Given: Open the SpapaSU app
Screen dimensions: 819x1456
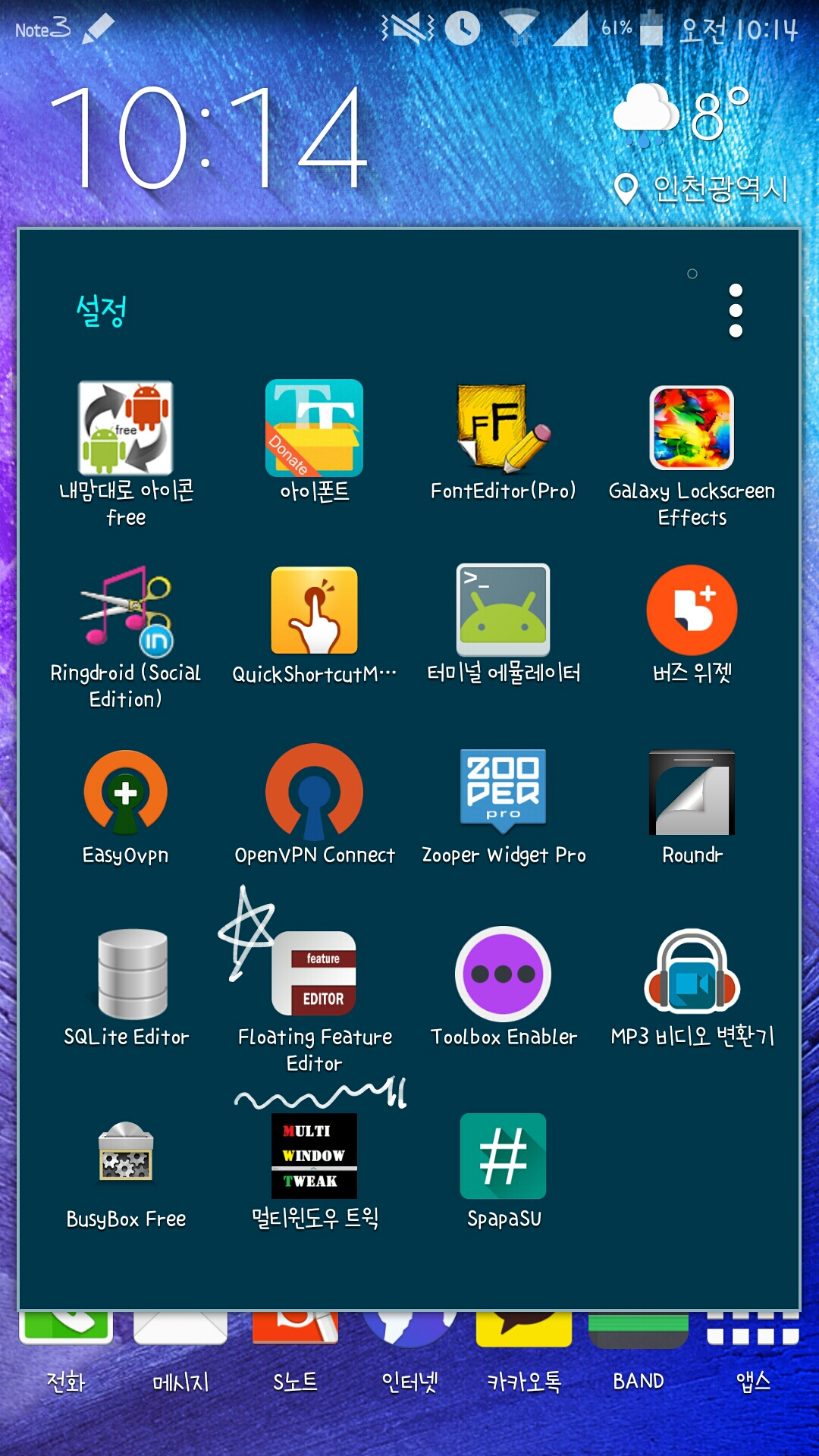Looking at the screenshot, I should [503, 1156].
